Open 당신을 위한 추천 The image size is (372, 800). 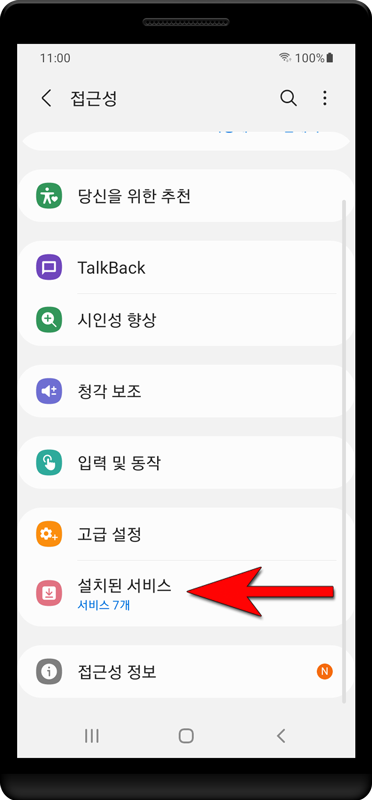pos(186,196)
